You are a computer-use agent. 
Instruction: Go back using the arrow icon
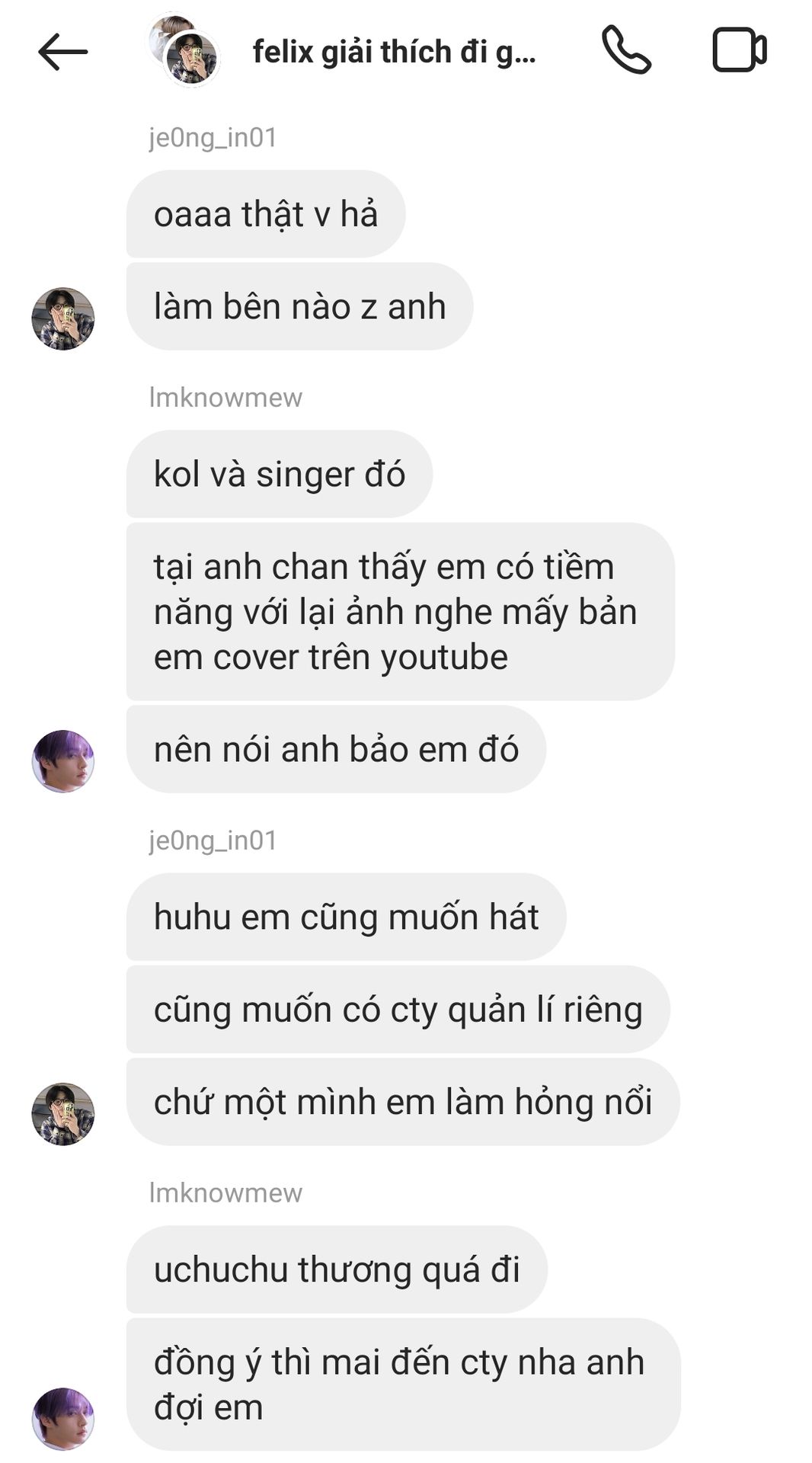62,52
